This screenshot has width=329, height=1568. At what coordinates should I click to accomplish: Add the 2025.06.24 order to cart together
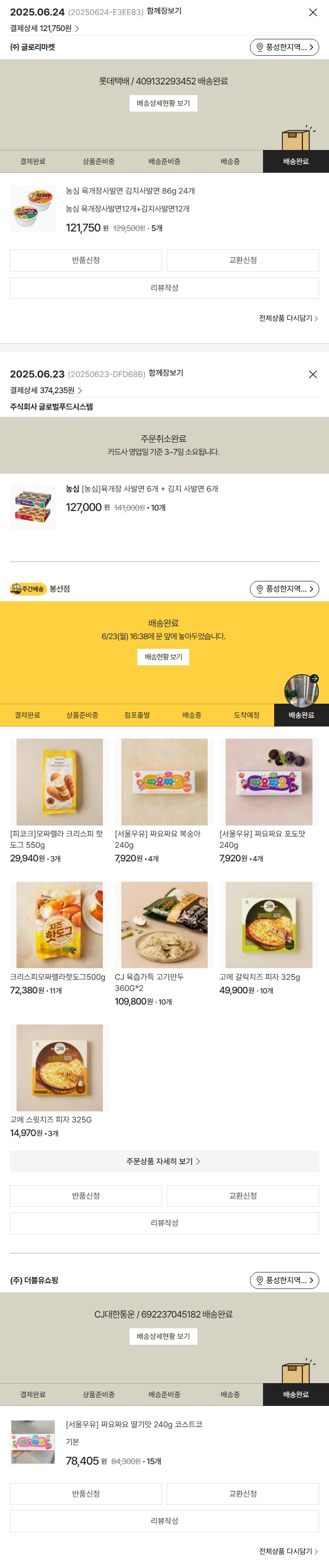(164, 11)
